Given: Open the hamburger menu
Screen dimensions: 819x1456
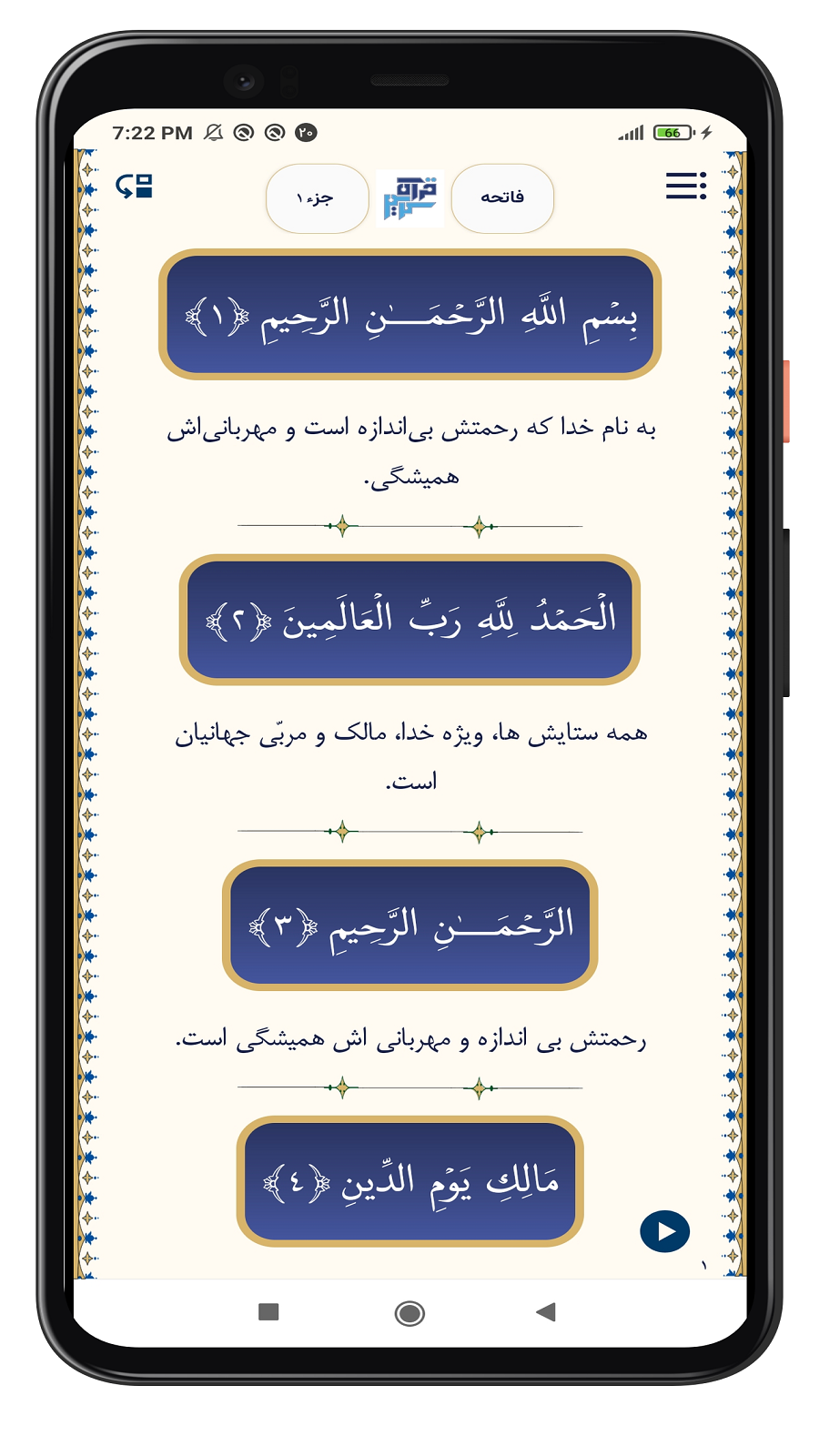Looking at the screenshot, I should 685,186.
